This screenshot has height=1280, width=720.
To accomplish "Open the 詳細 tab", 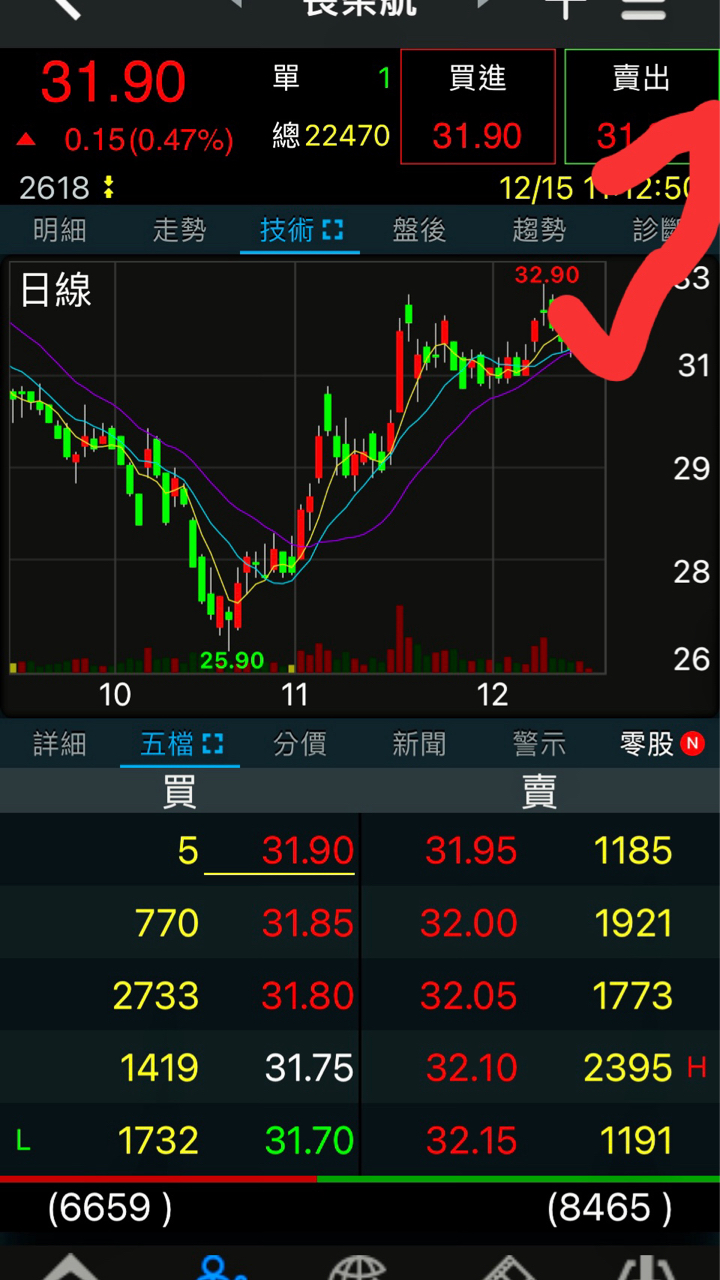I will pos(60,744).
